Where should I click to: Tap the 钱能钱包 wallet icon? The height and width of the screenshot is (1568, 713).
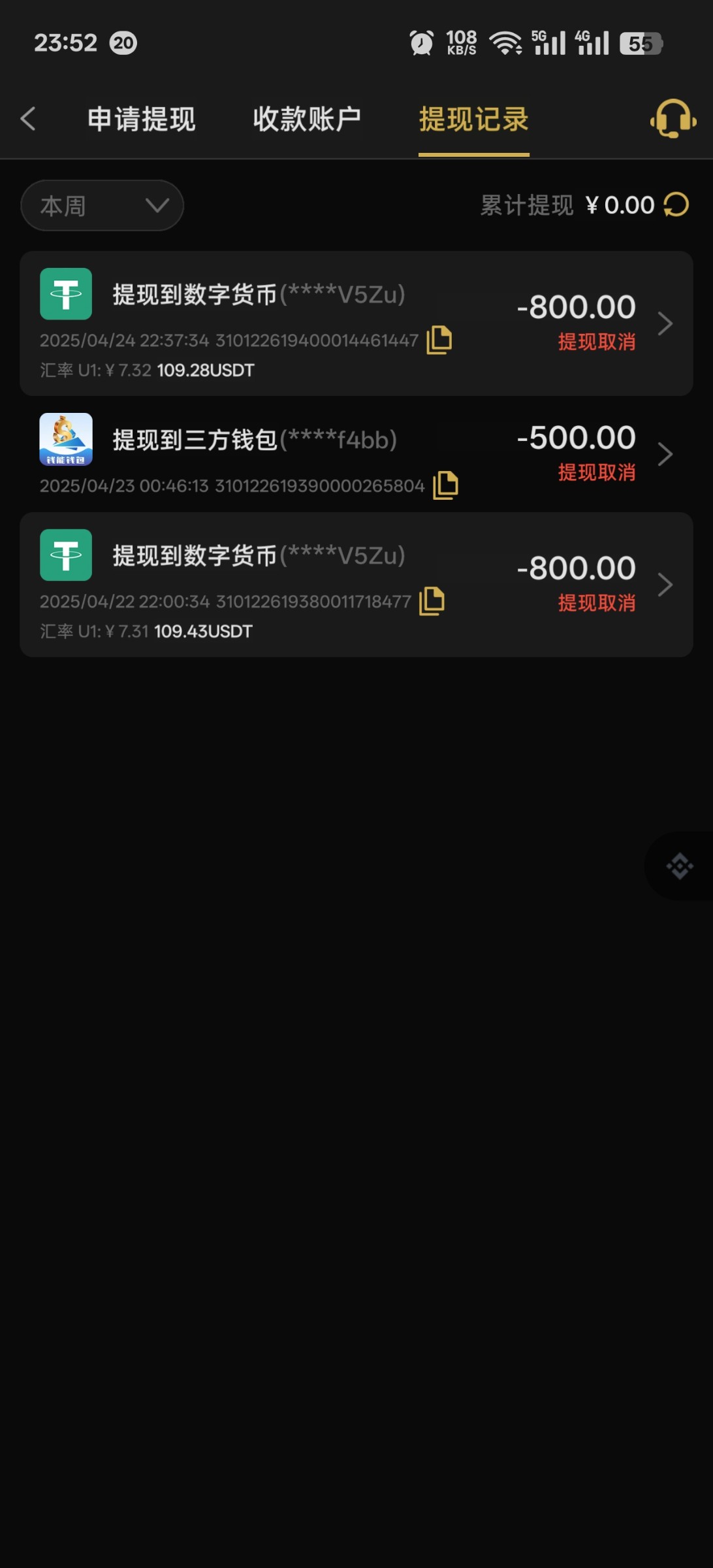point(65,439)
